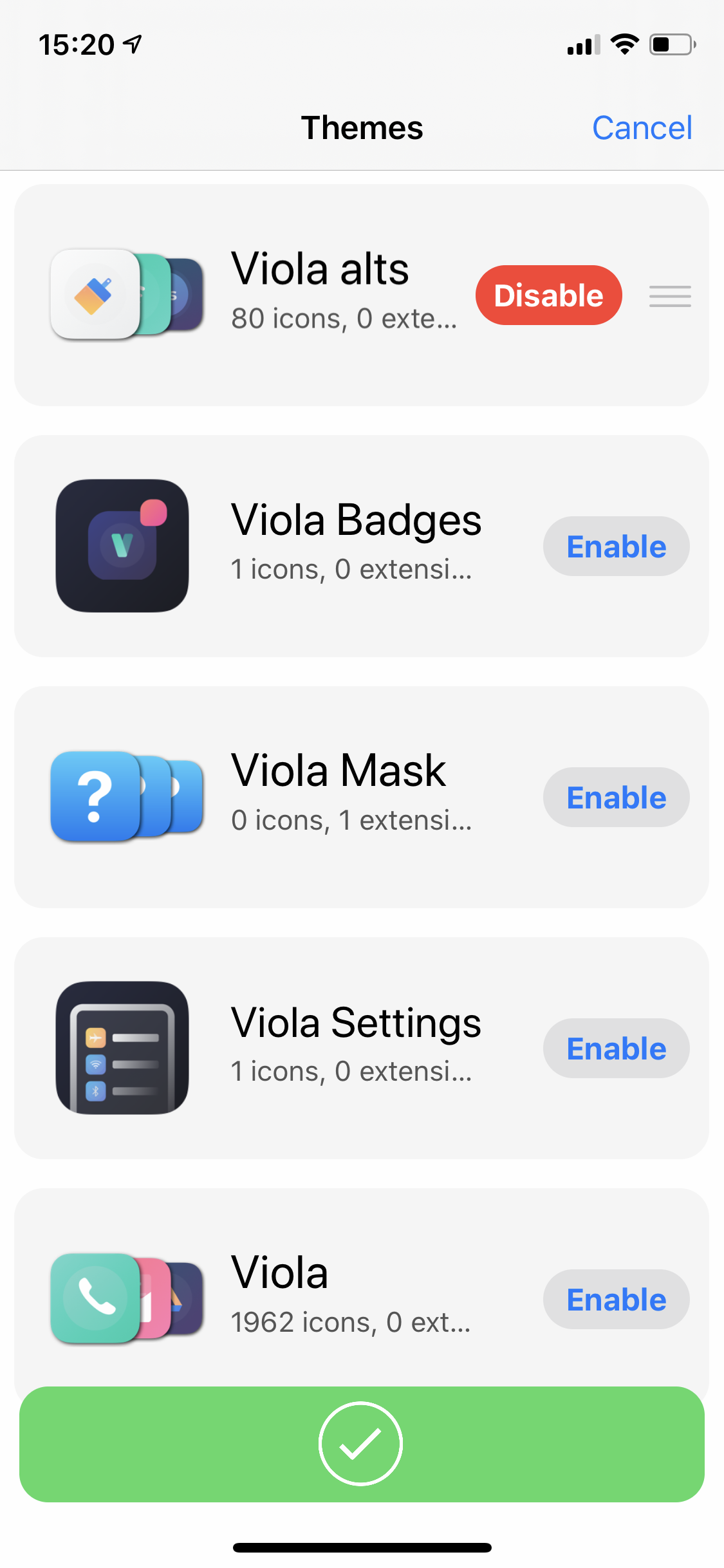The width and height of the screenshot is (724, 1568).
Task: Confirm themes with the green checkmark button
Action: pos(361,1444)
